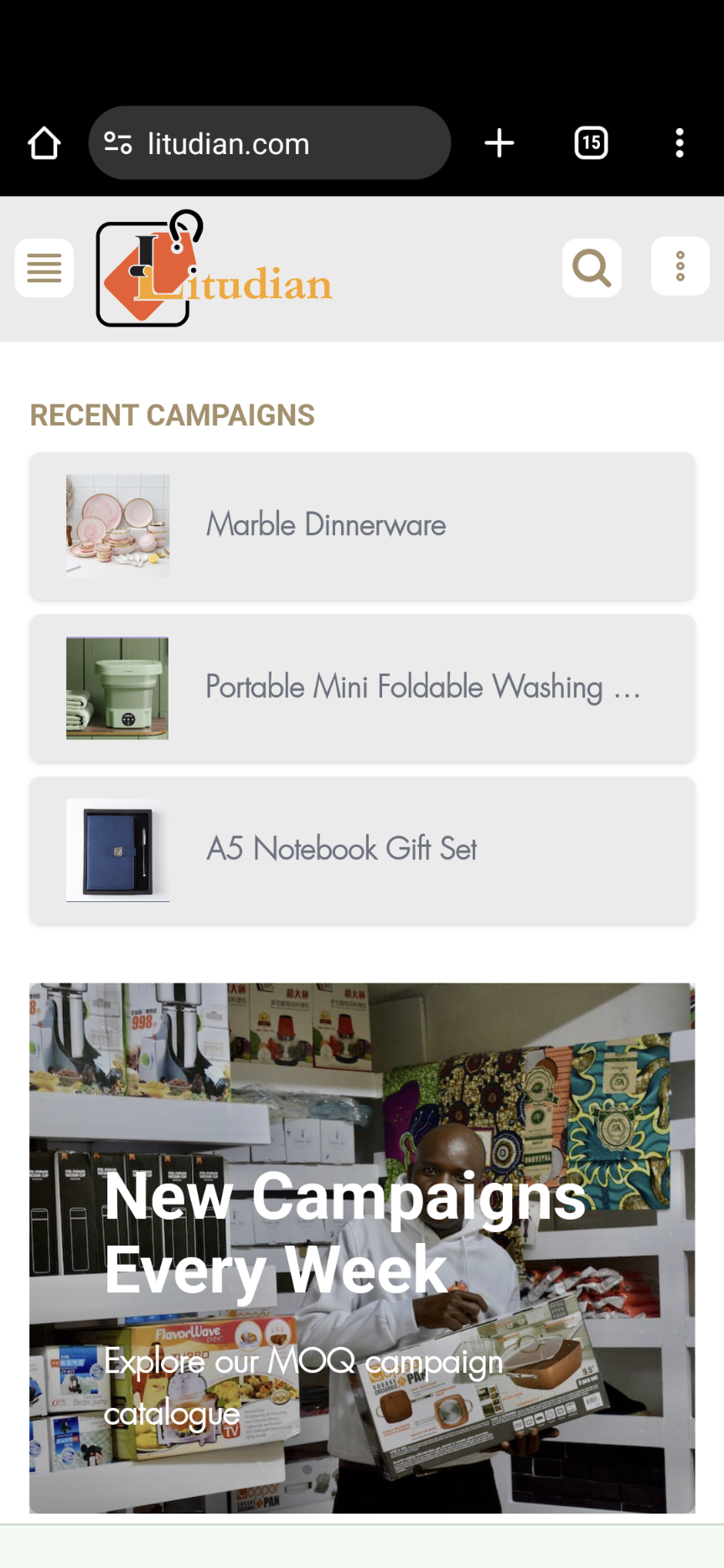Tap the litudian.com address bar
Viewport: 724px width, 1568px height.
pos(270,143)
